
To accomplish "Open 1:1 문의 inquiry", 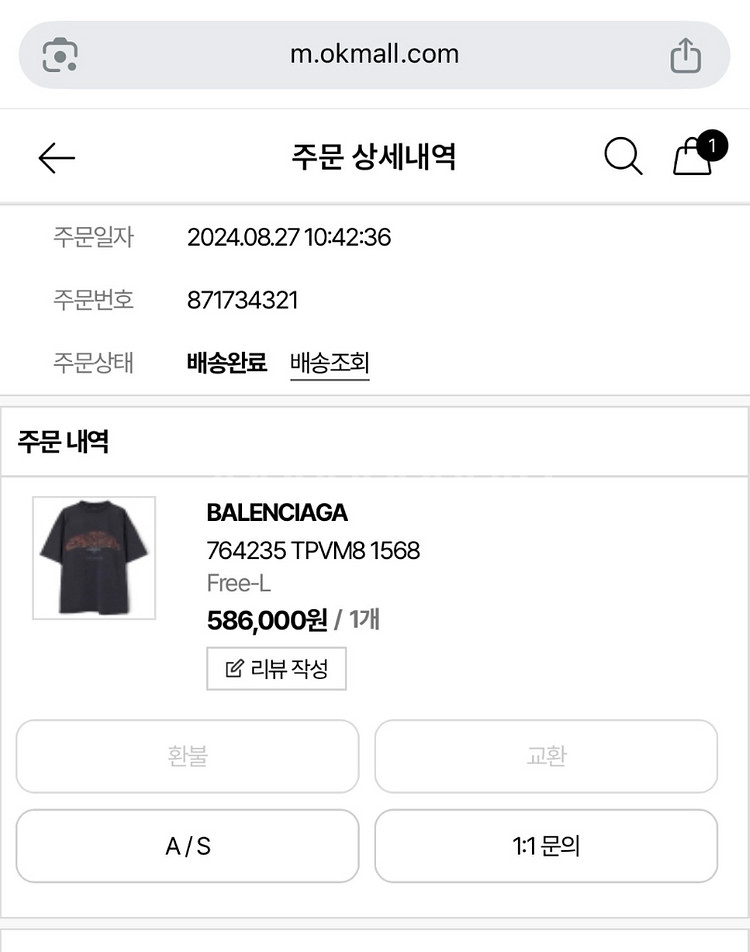I will point(546,847).
